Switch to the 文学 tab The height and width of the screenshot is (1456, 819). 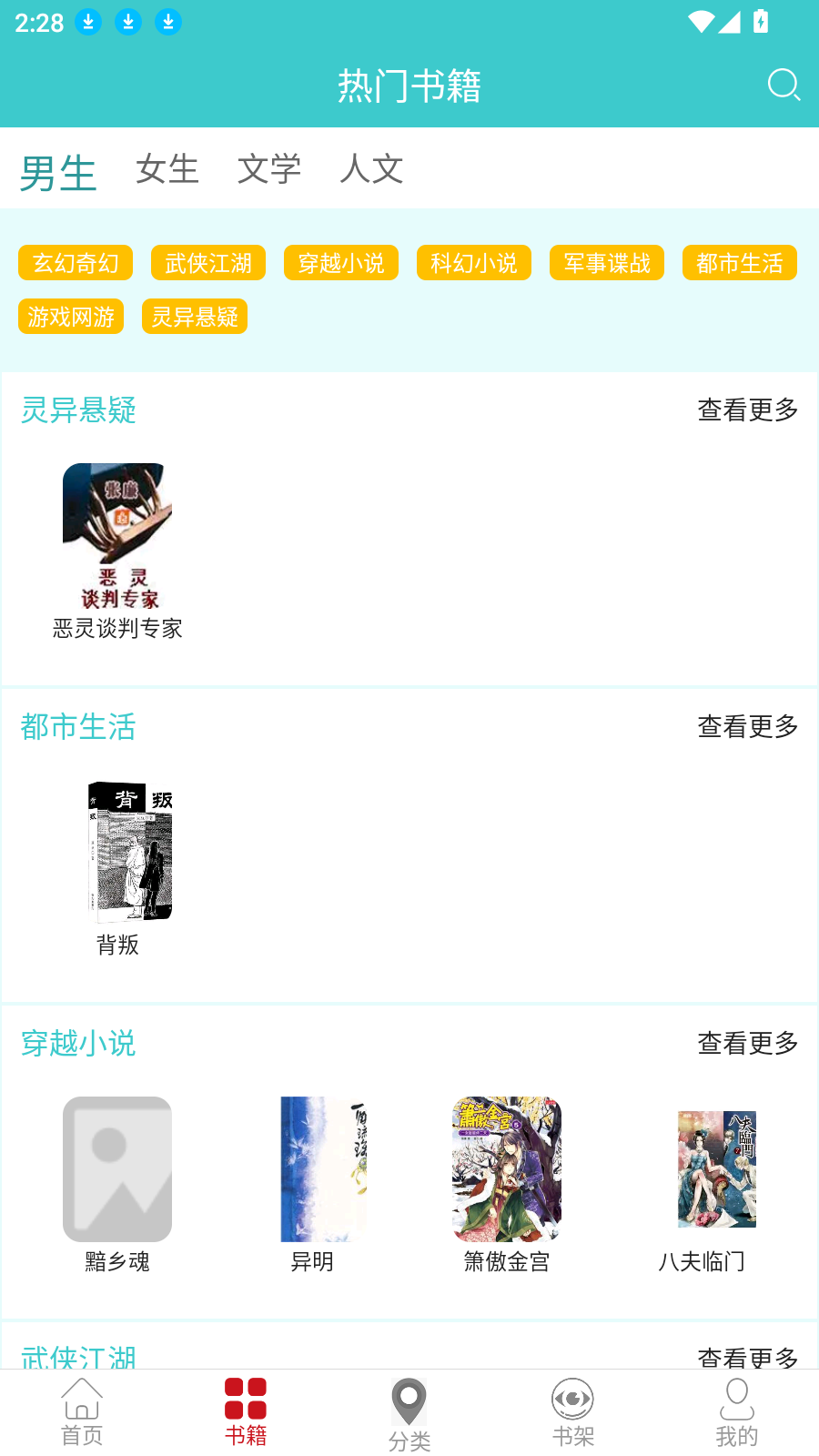[269, 169]
